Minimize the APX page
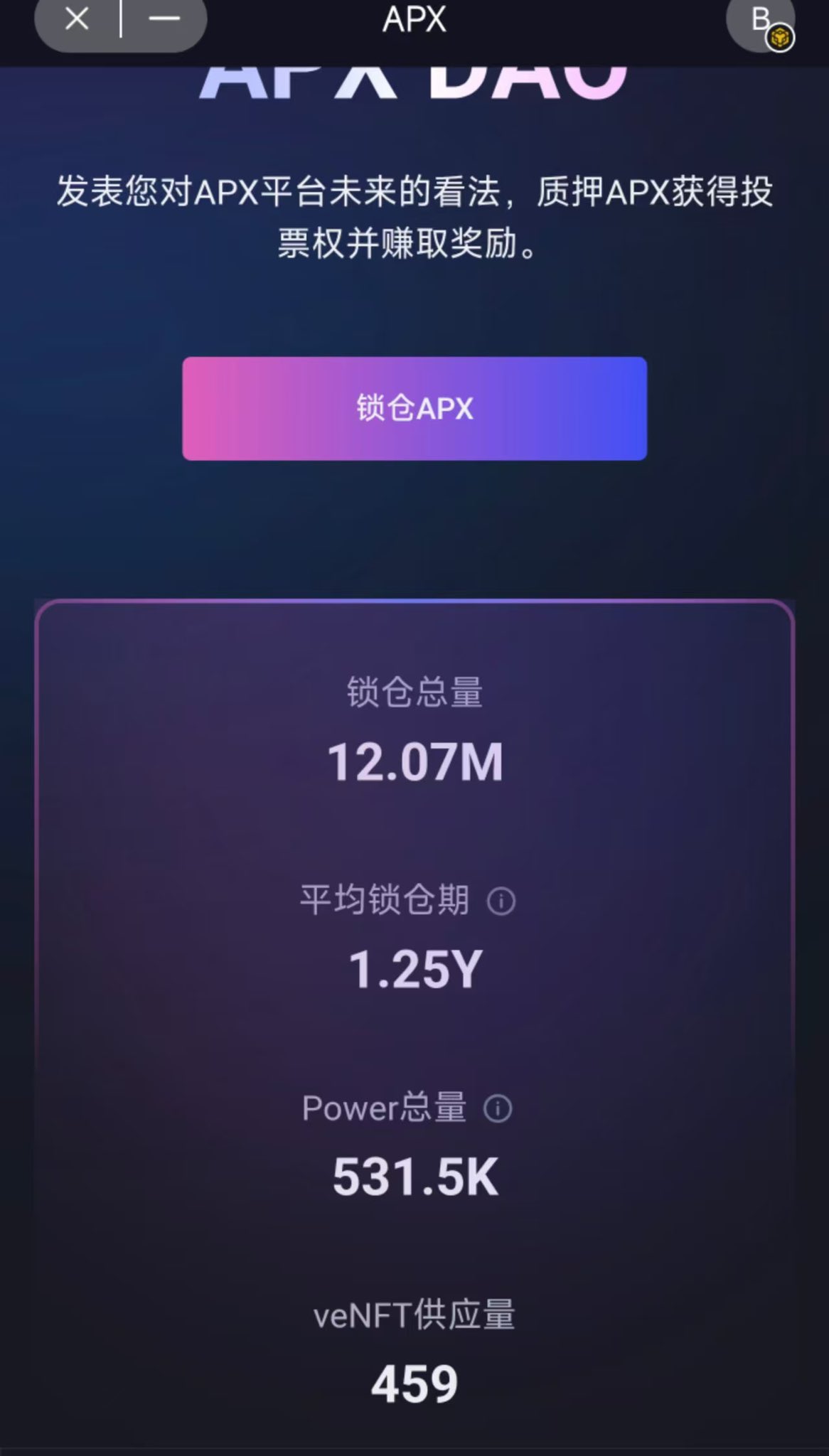829x1456 pixels. click(x=164, y=19)
